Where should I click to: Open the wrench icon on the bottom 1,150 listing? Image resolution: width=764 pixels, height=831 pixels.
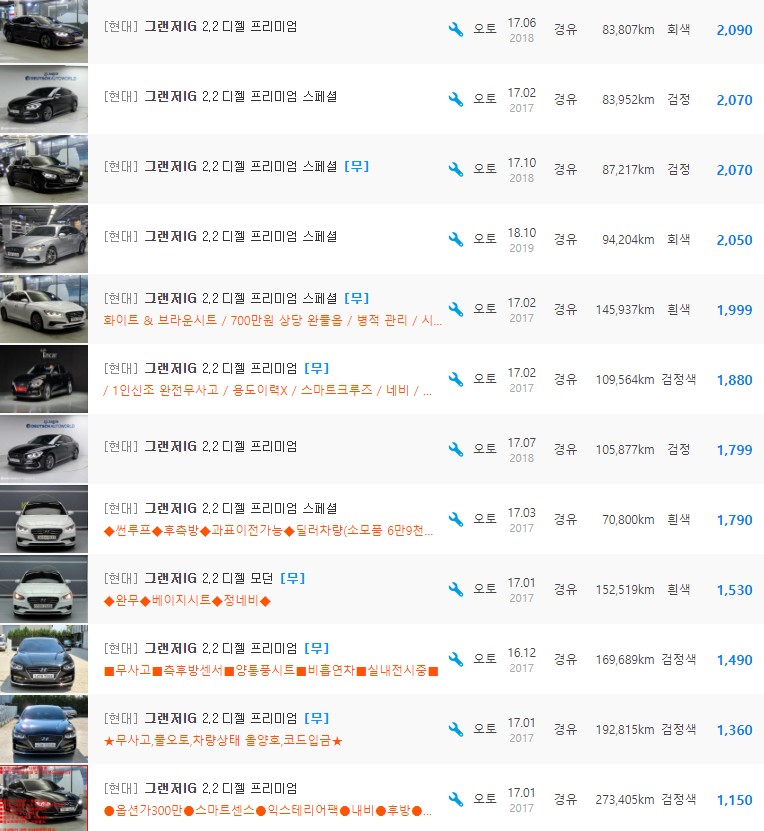pos(455,798)
